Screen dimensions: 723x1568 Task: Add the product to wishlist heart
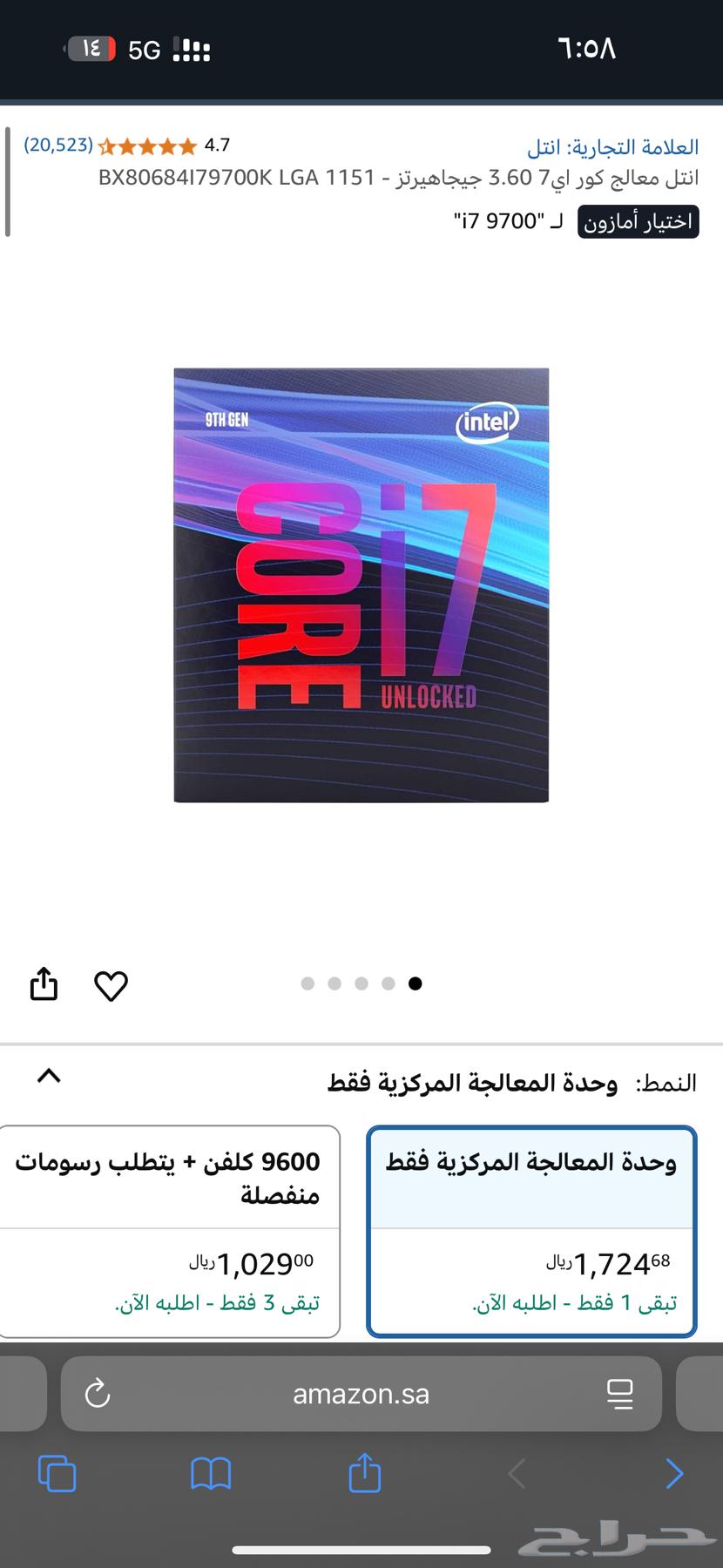pos(111,986)
